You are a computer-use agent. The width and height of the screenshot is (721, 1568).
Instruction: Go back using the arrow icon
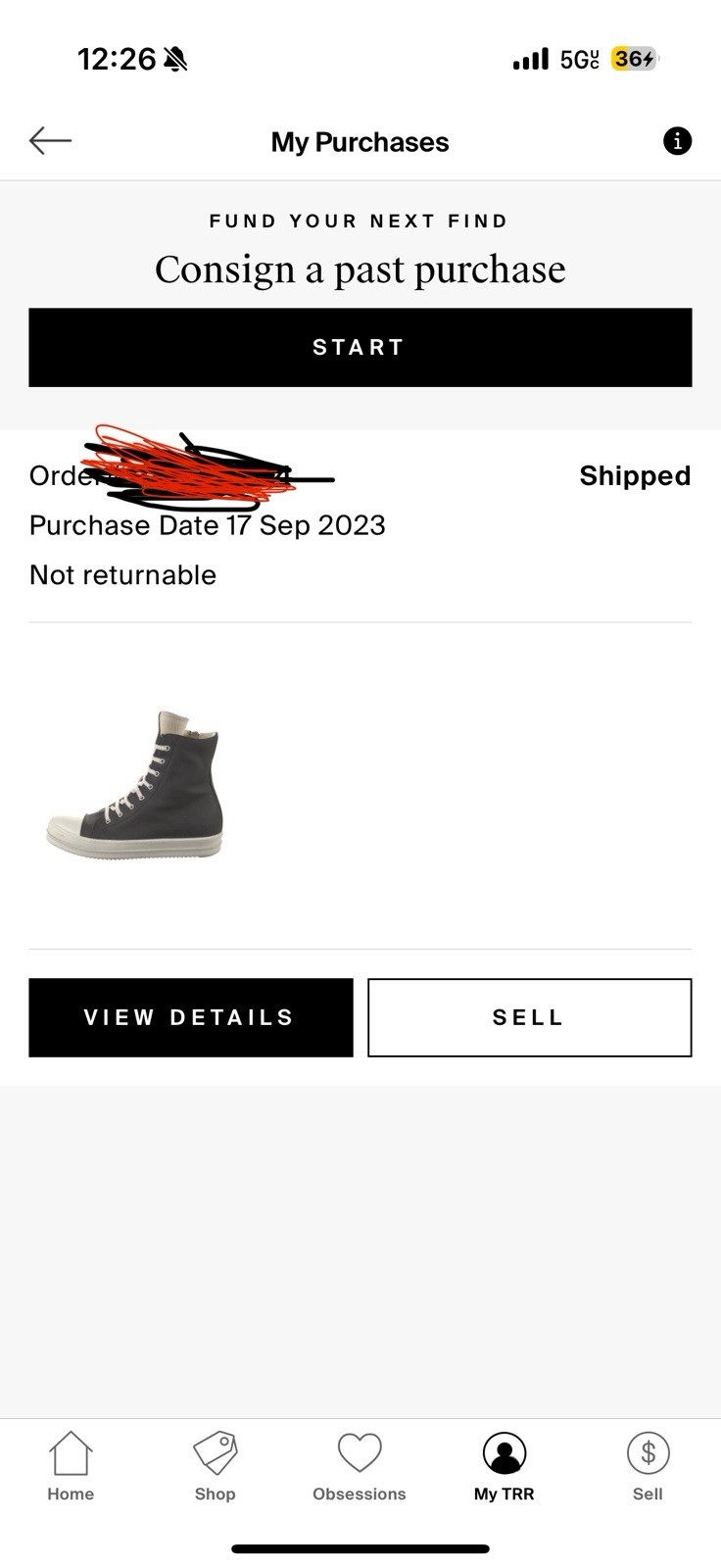tap(50, 141)
